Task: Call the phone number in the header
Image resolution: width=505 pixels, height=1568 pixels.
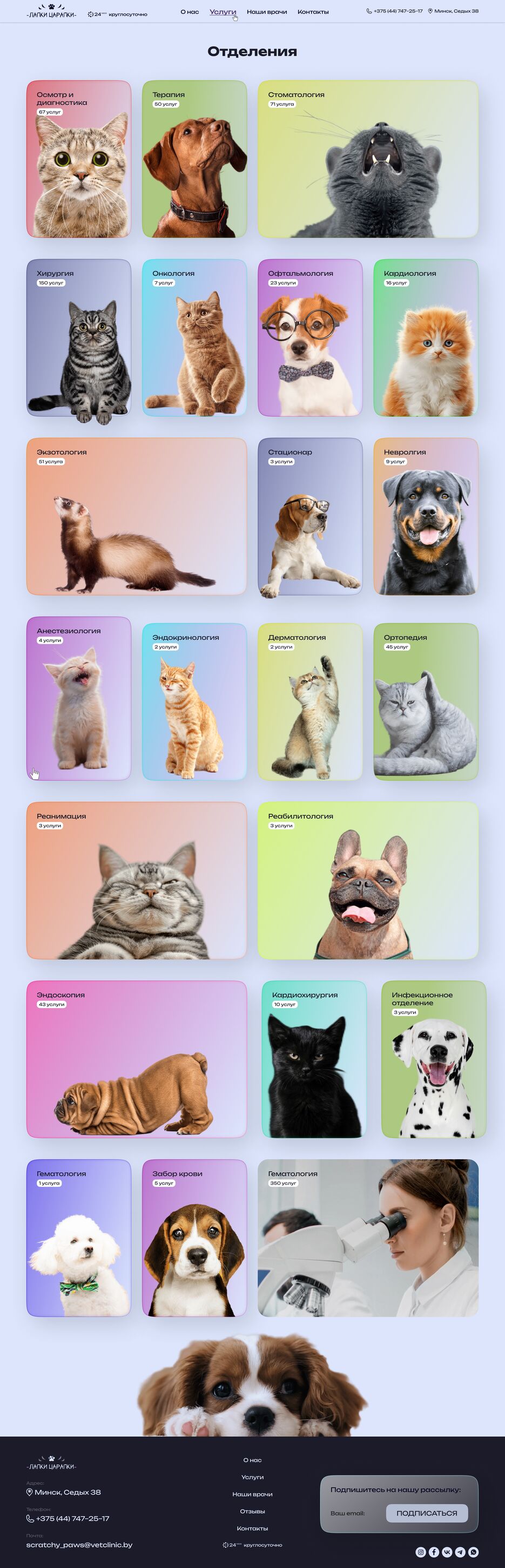Action: pyautogui.click(x=398, y=11)
